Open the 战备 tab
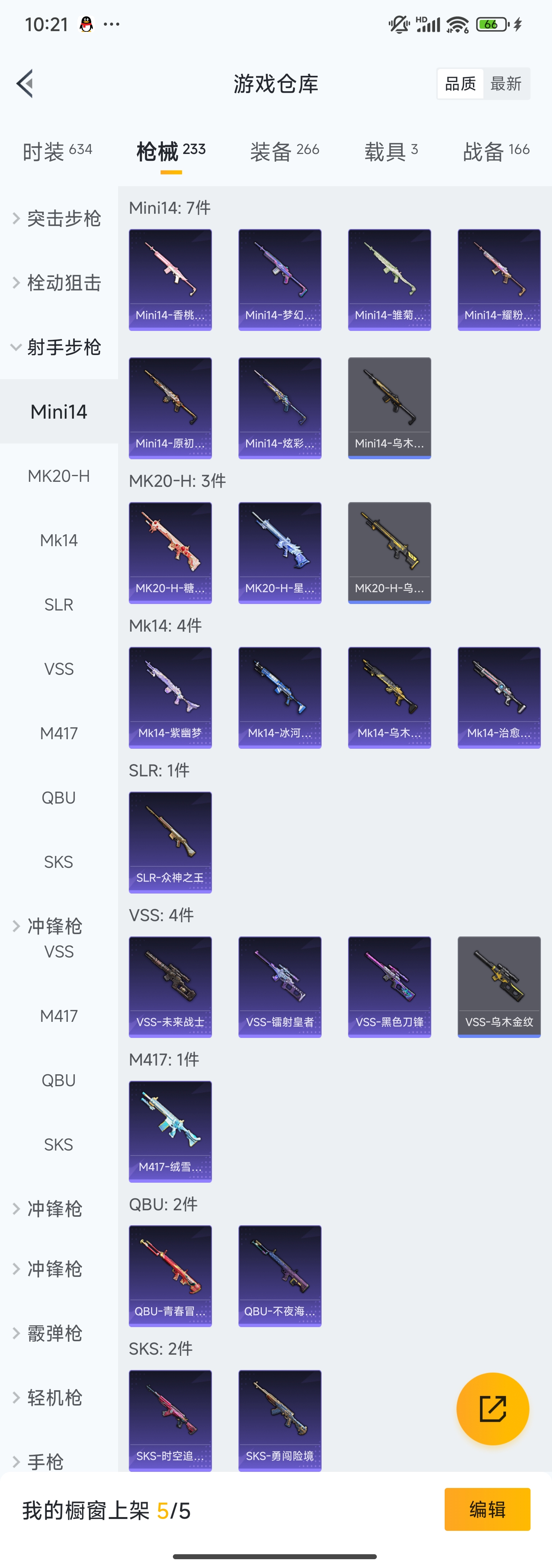The height and width of the screenshot is (1568, 552). (x=496, y=151)
